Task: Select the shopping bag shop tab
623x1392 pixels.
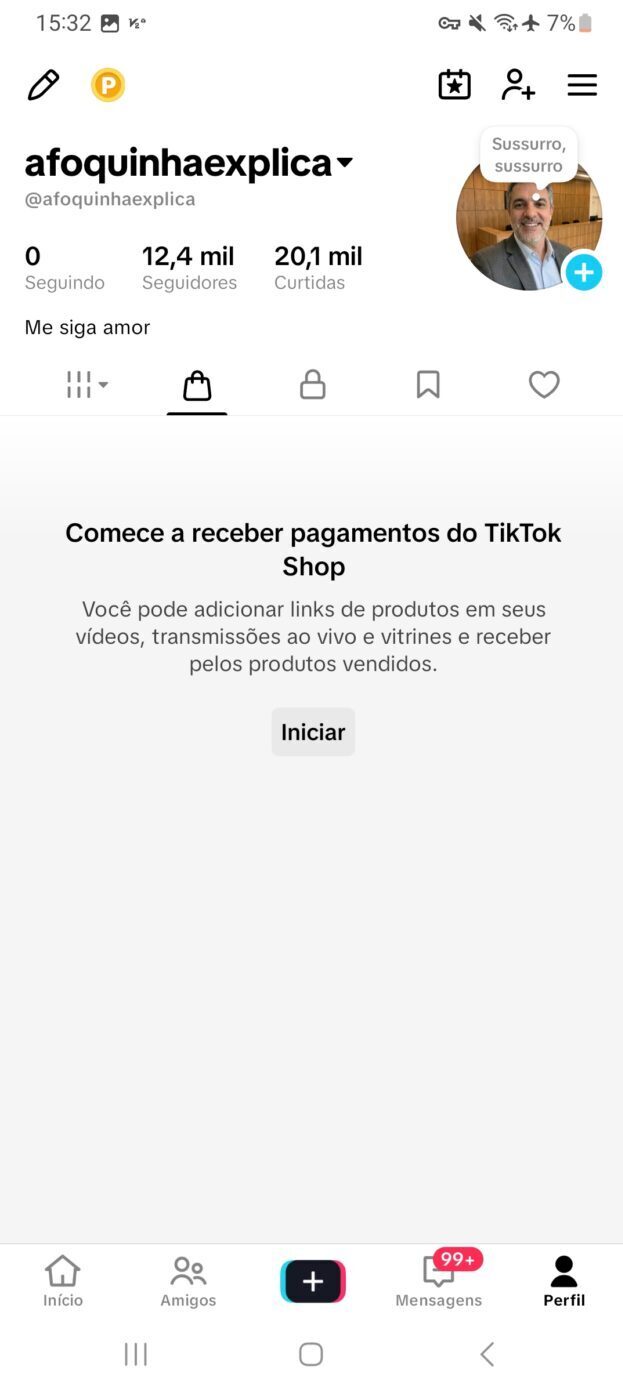Action: click(x=197, y=386)
